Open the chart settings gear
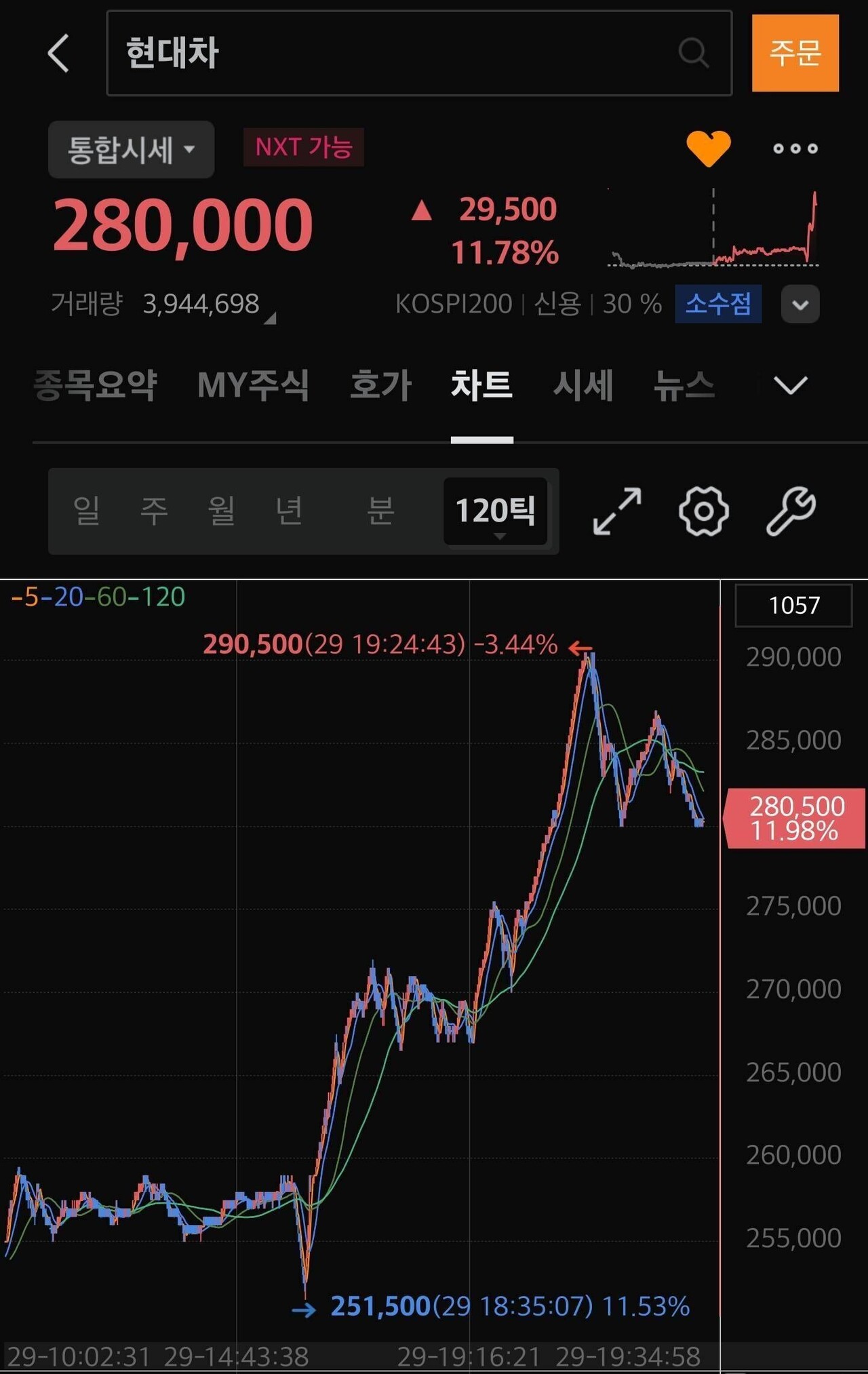Image resolution: width=868 pixels, height=1374 pixels. [703, 512]
